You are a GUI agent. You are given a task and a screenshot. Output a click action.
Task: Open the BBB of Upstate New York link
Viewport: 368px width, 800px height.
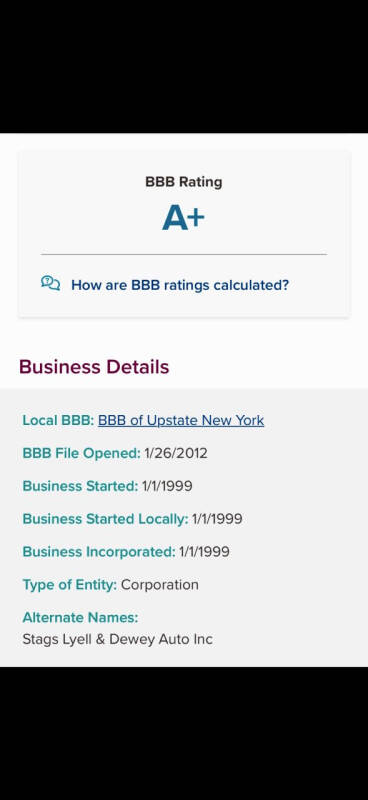181,420
